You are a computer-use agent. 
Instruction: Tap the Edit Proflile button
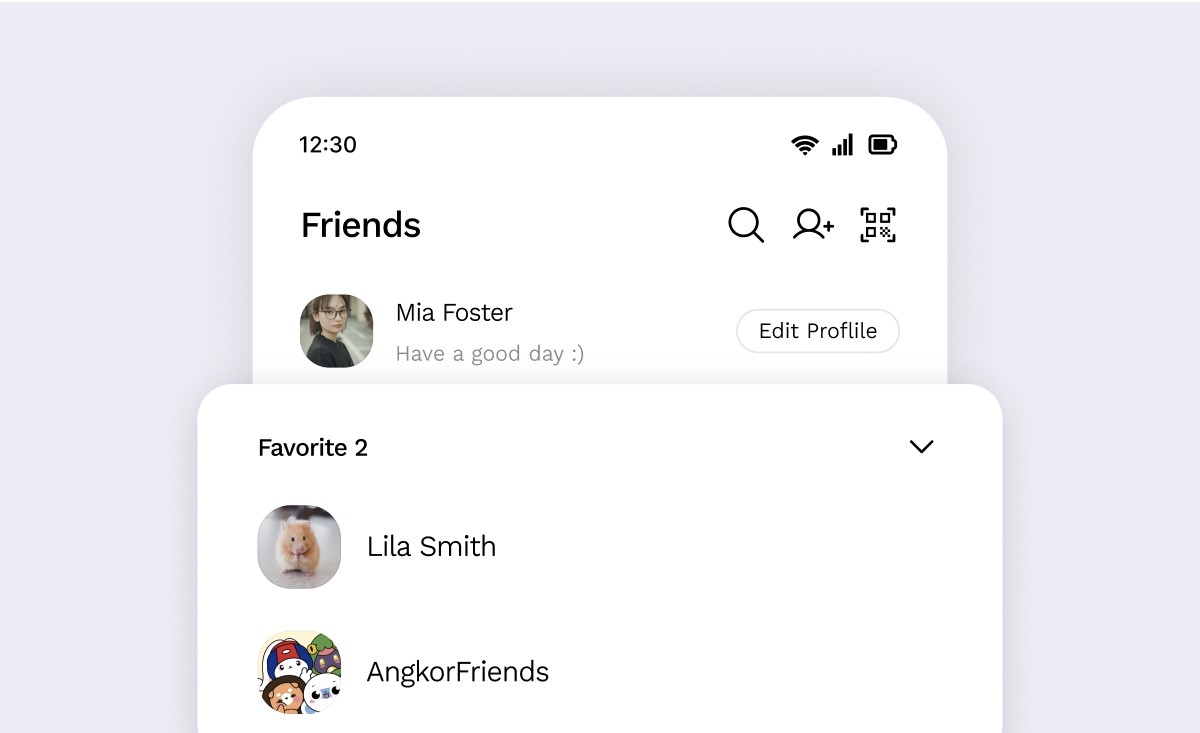tap(818, 331)
